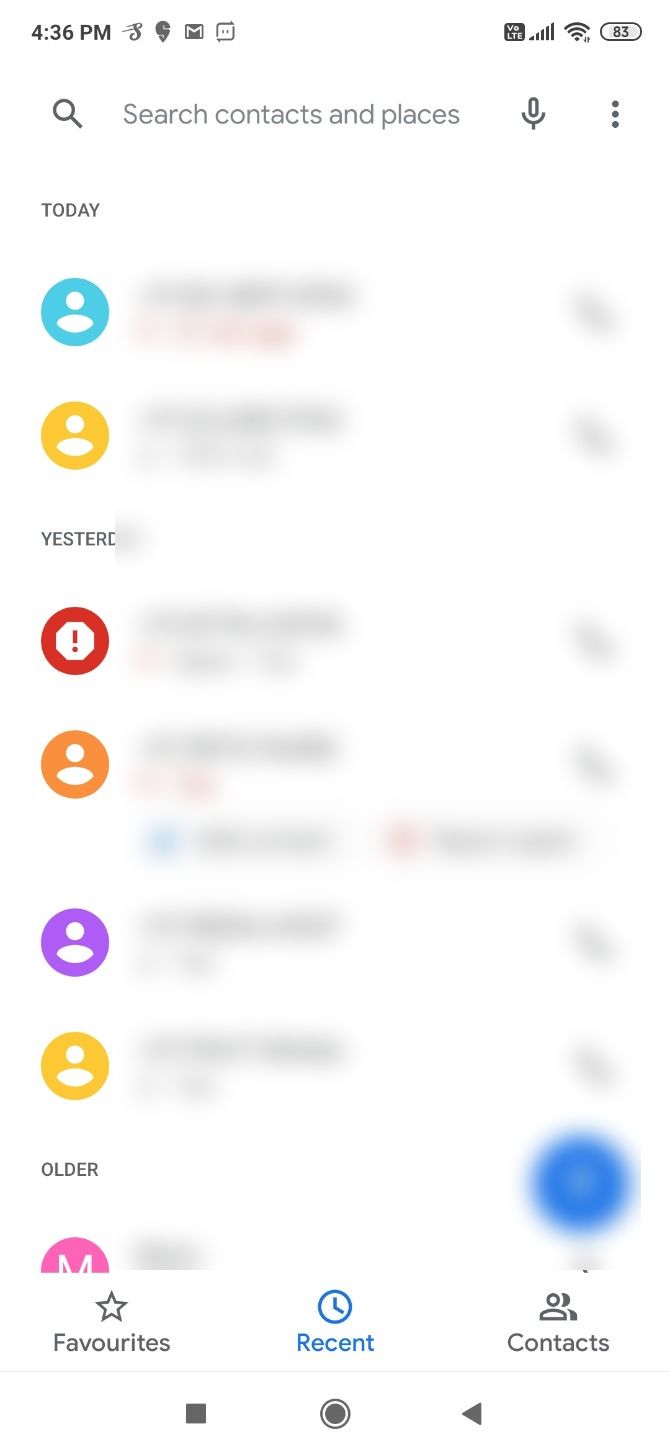Switch to the Favourites tab
Viewport: 670px width, 1452px height.
[111, 1321]
